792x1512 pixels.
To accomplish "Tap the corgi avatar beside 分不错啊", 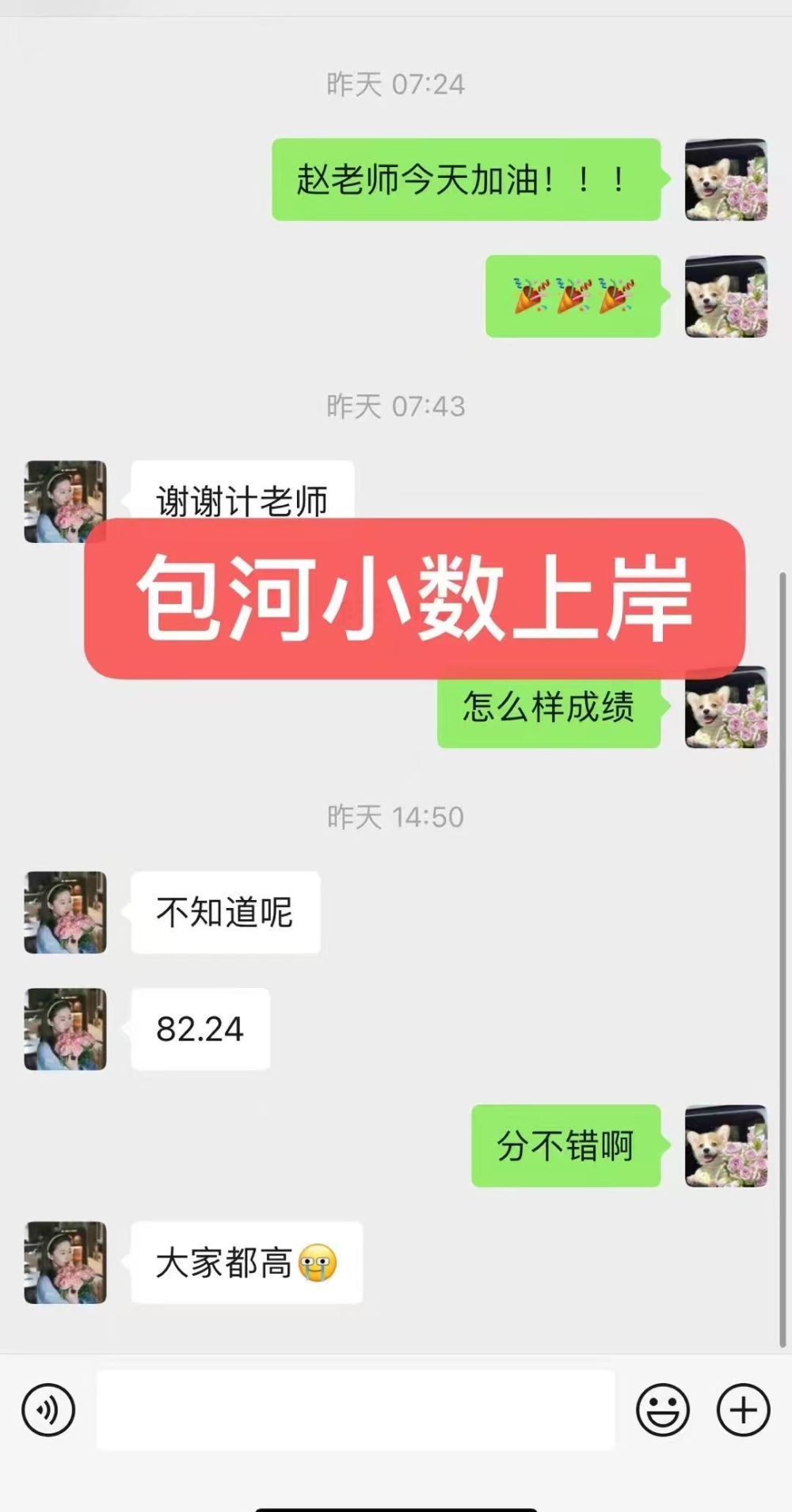I will tap(726, 1145).
